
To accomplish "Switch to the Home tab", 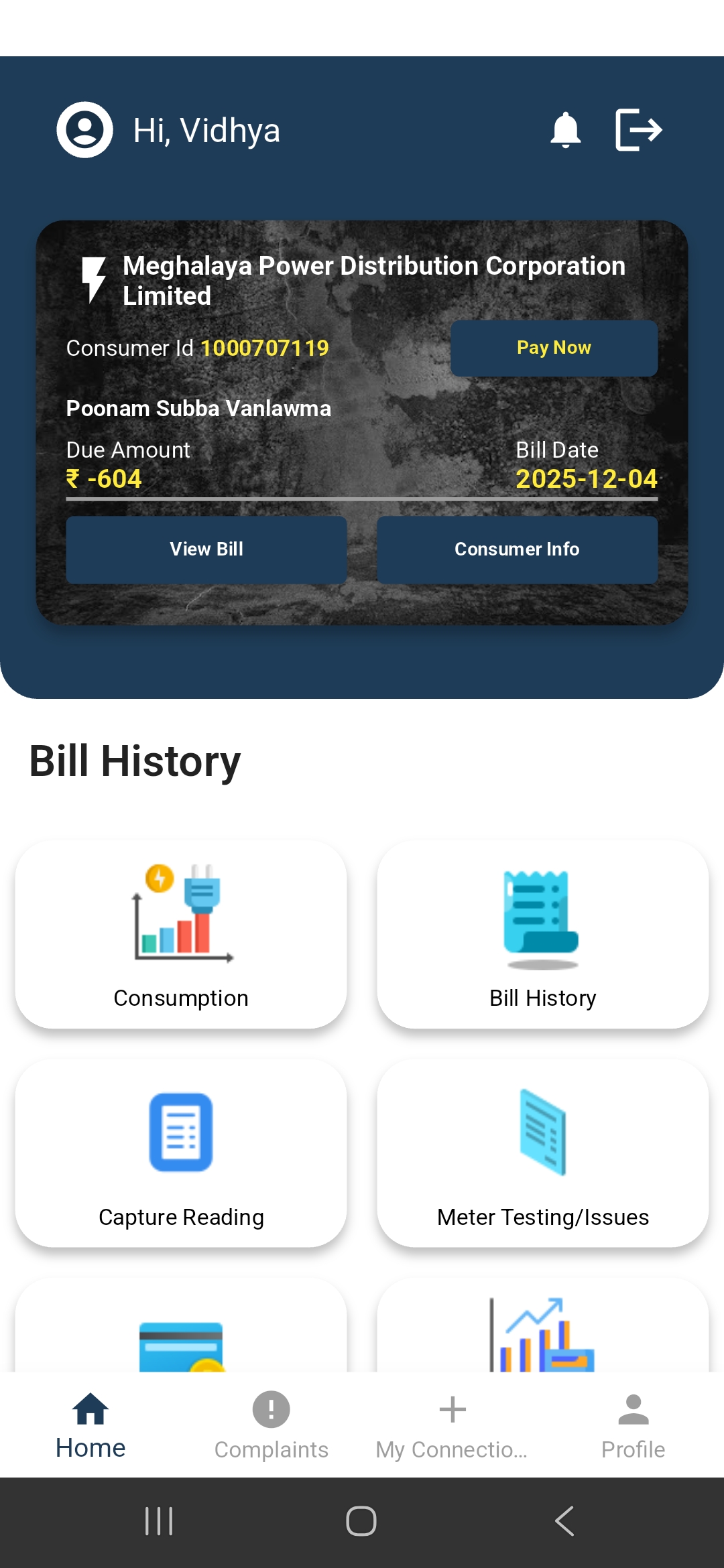I will pos(90,1425).
